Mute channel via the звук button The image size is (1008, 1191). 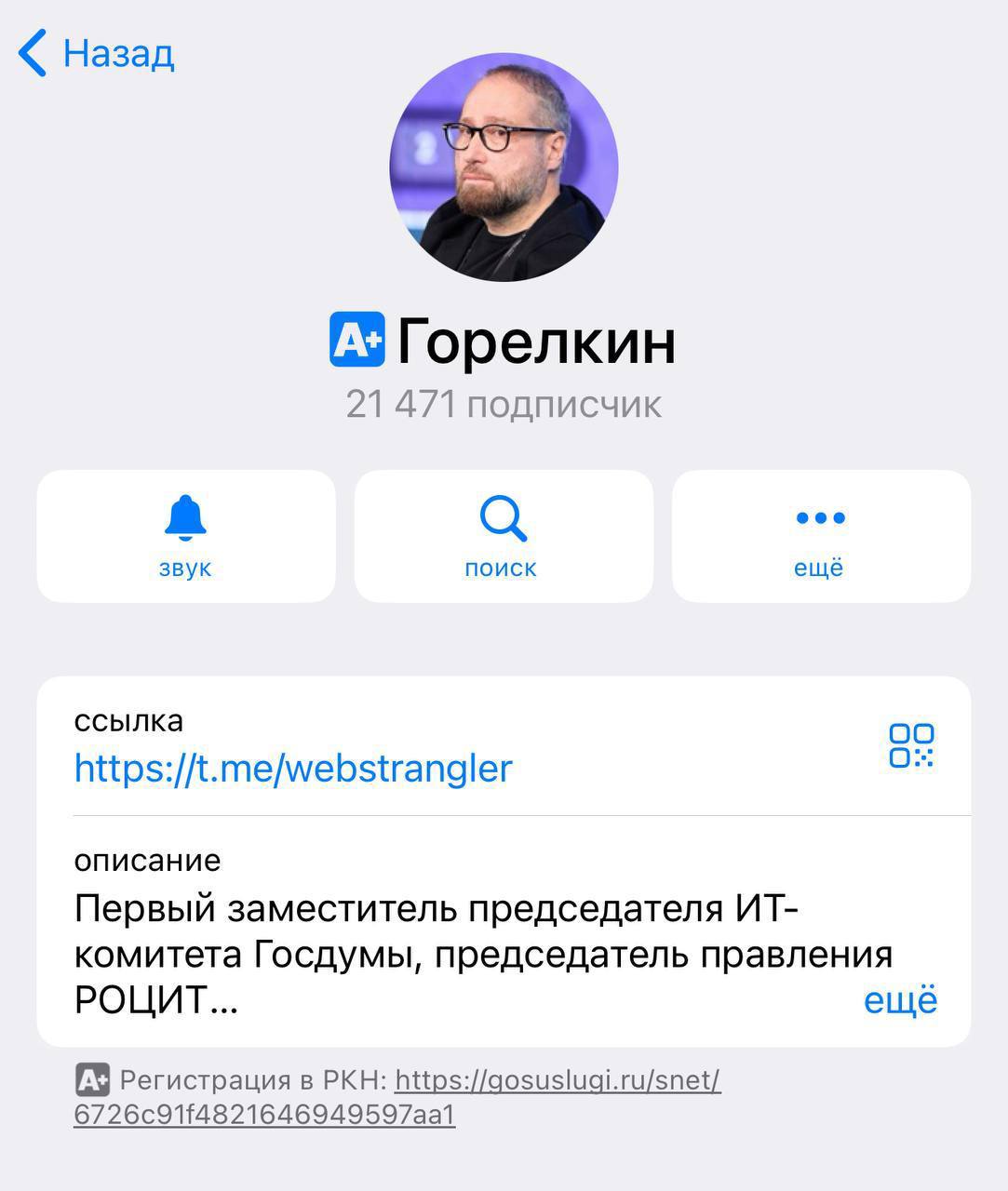(186, 536)
